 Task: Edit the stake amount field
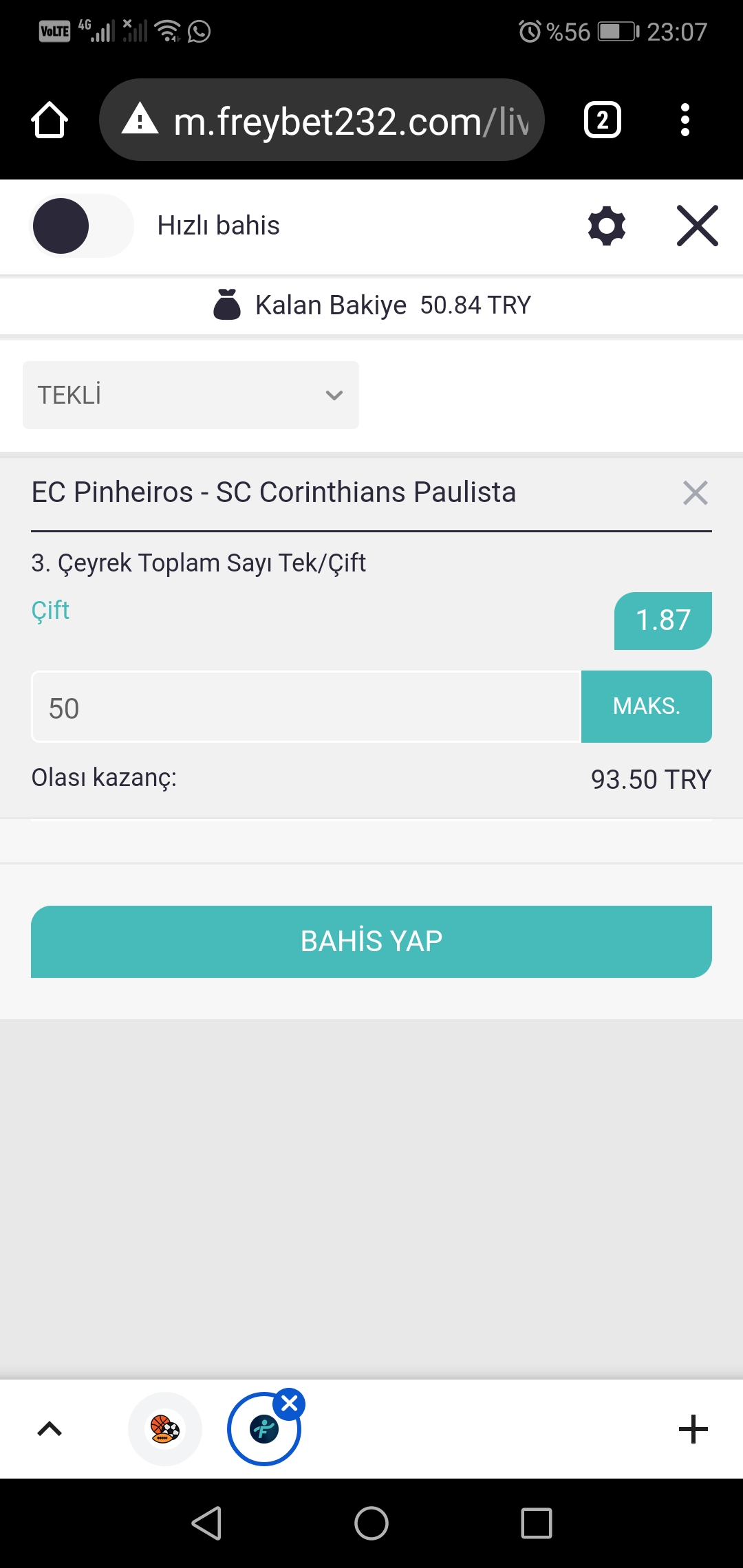point(306,707)
